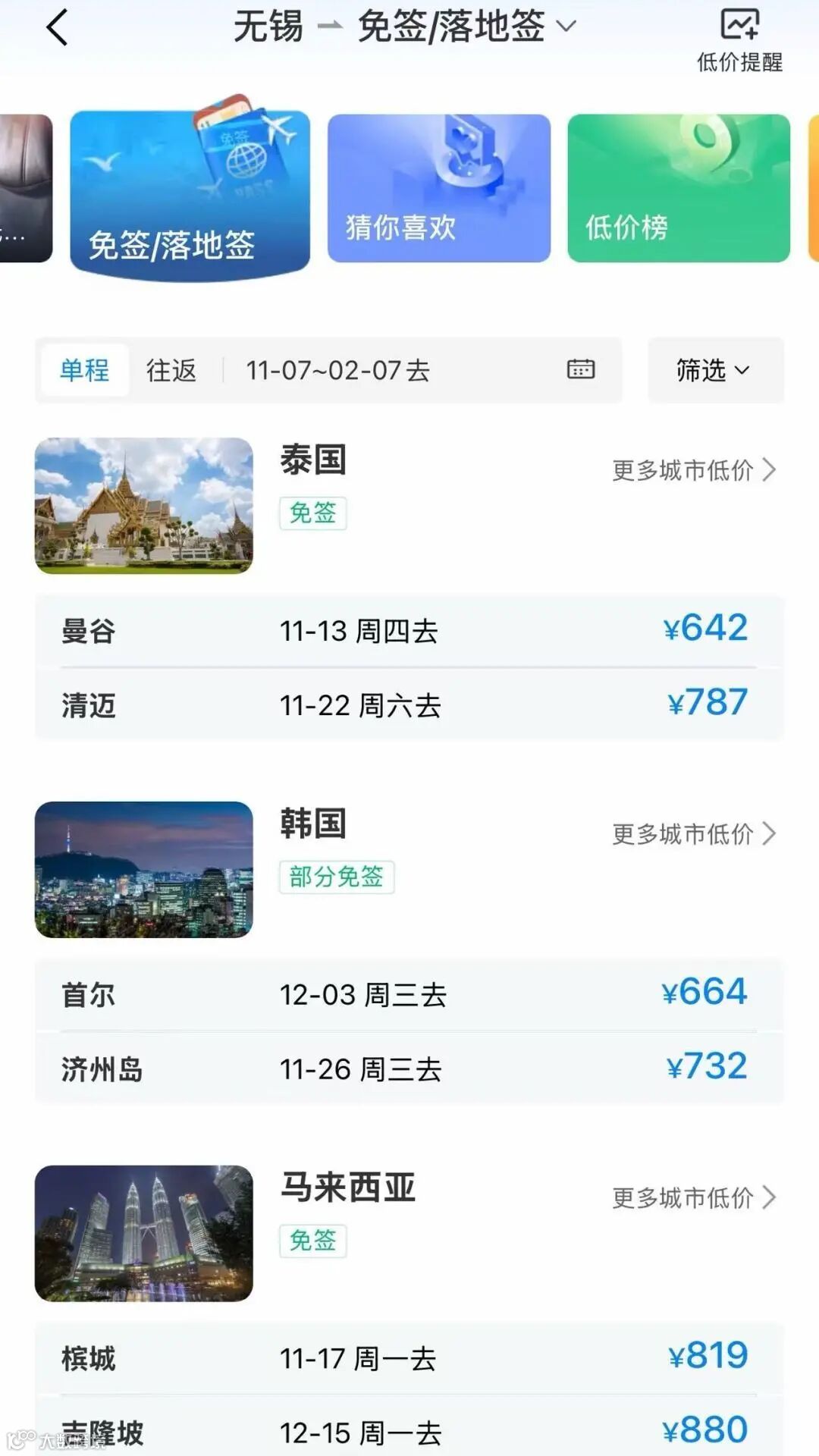Viewport: 819px width, 1456px height.
Task: Tap the date range 11-07~02-07去 field
Action: [x=337, y=370]
